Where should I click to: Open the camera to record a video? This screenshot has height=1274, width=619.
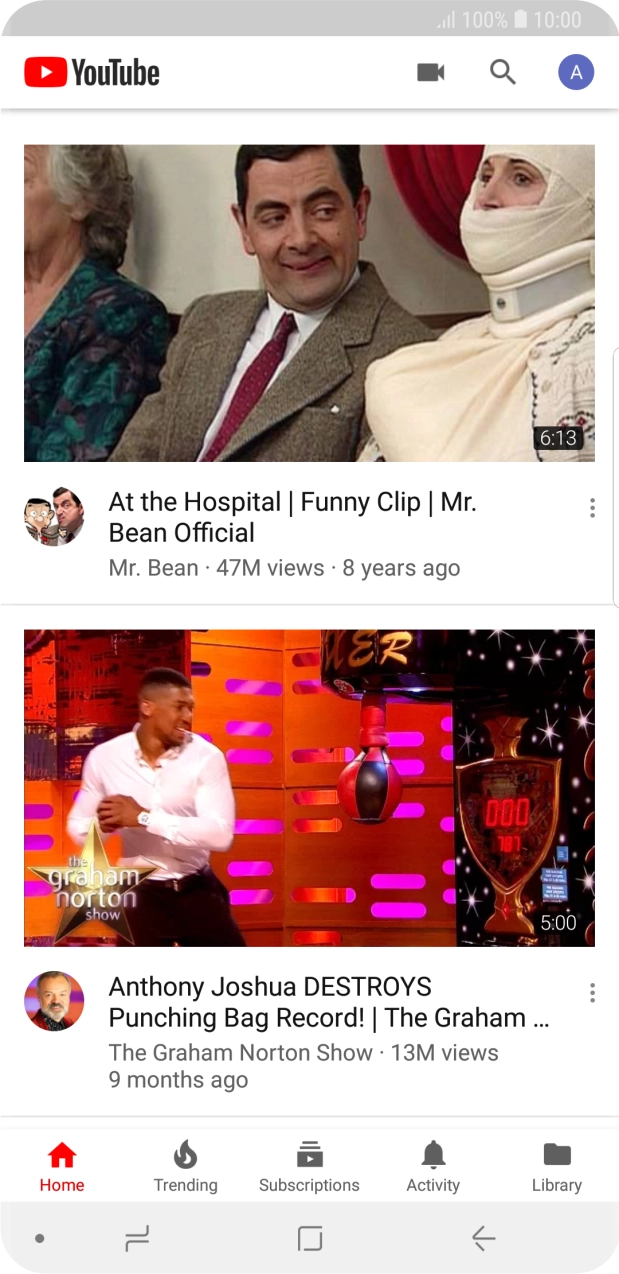[x=430, y=72]
